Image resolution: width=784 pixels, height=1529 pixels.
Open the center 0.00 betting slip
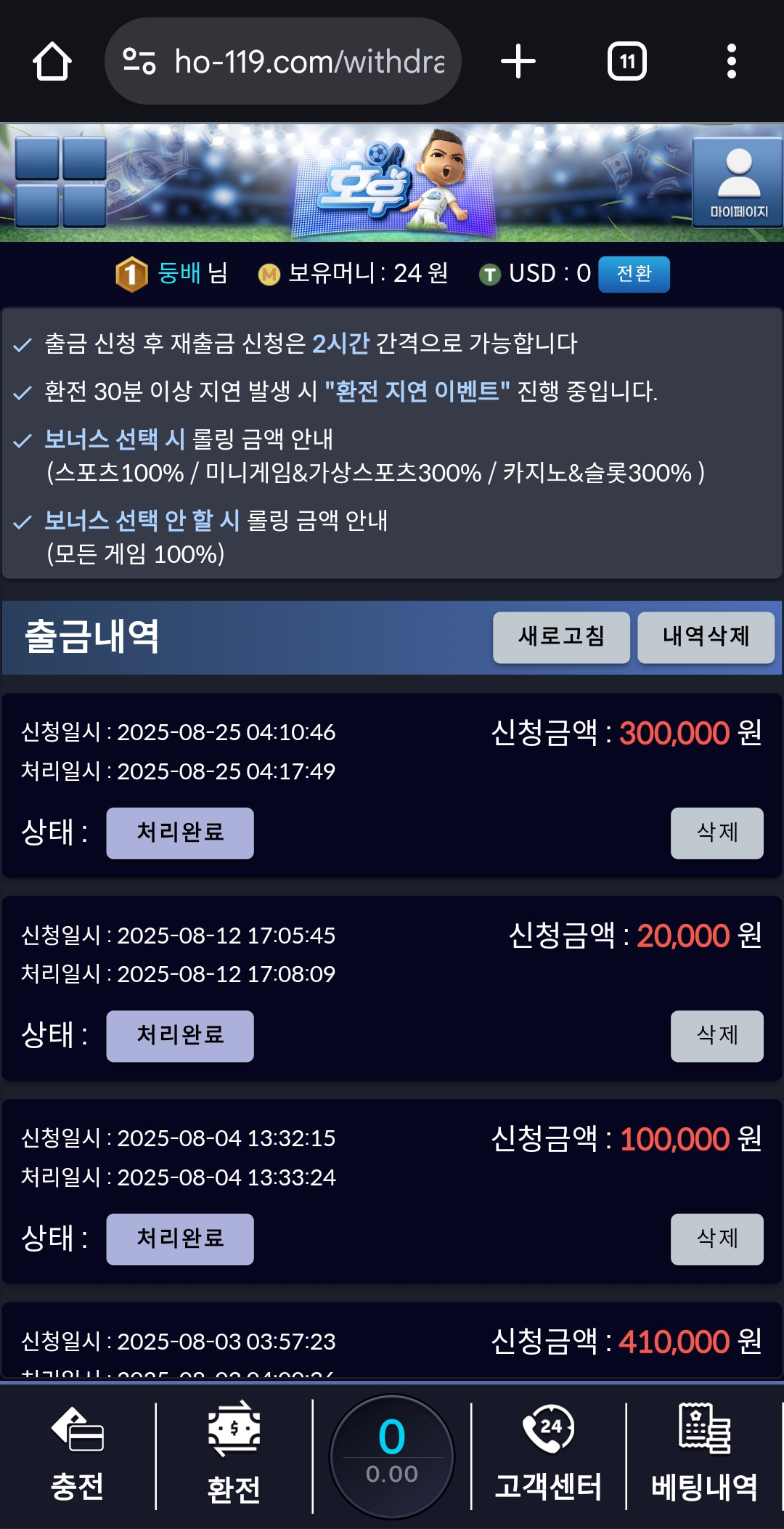[x=392, y=1456]
